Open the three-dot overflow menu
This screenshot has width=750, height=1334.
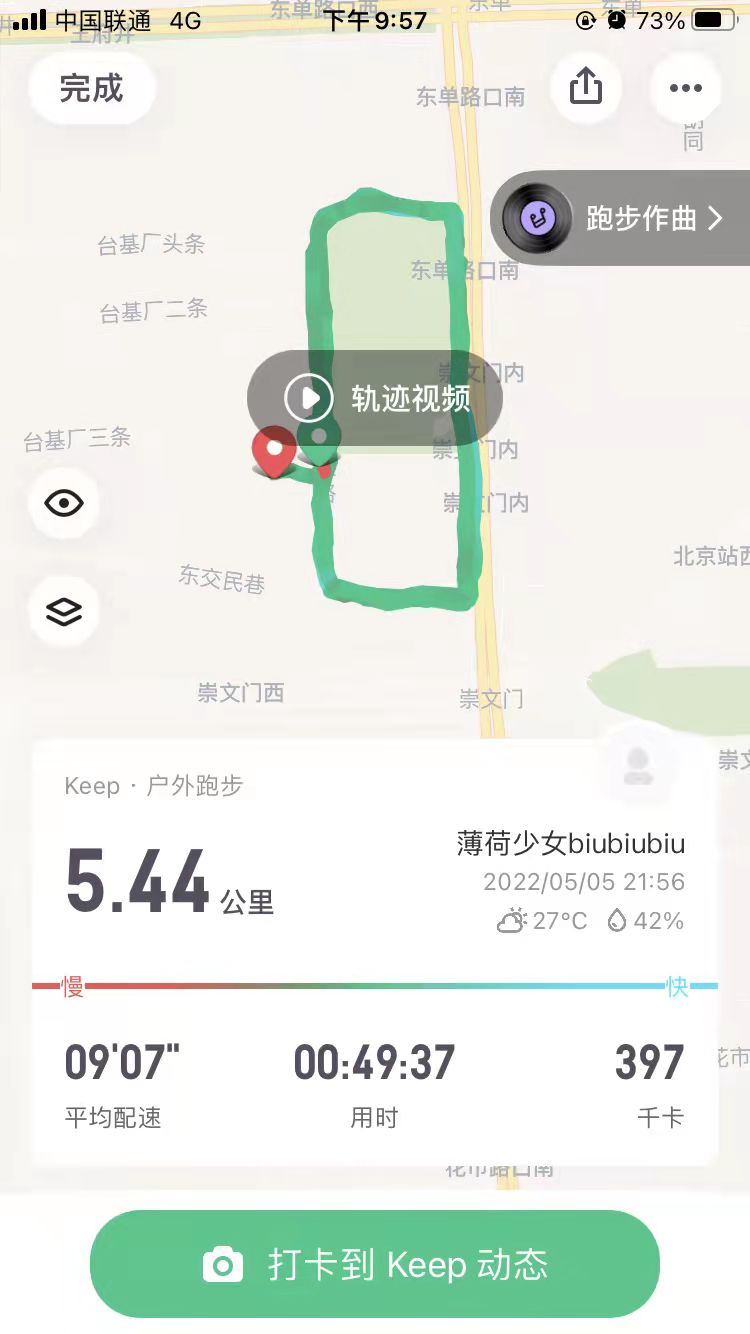point(685,88)
